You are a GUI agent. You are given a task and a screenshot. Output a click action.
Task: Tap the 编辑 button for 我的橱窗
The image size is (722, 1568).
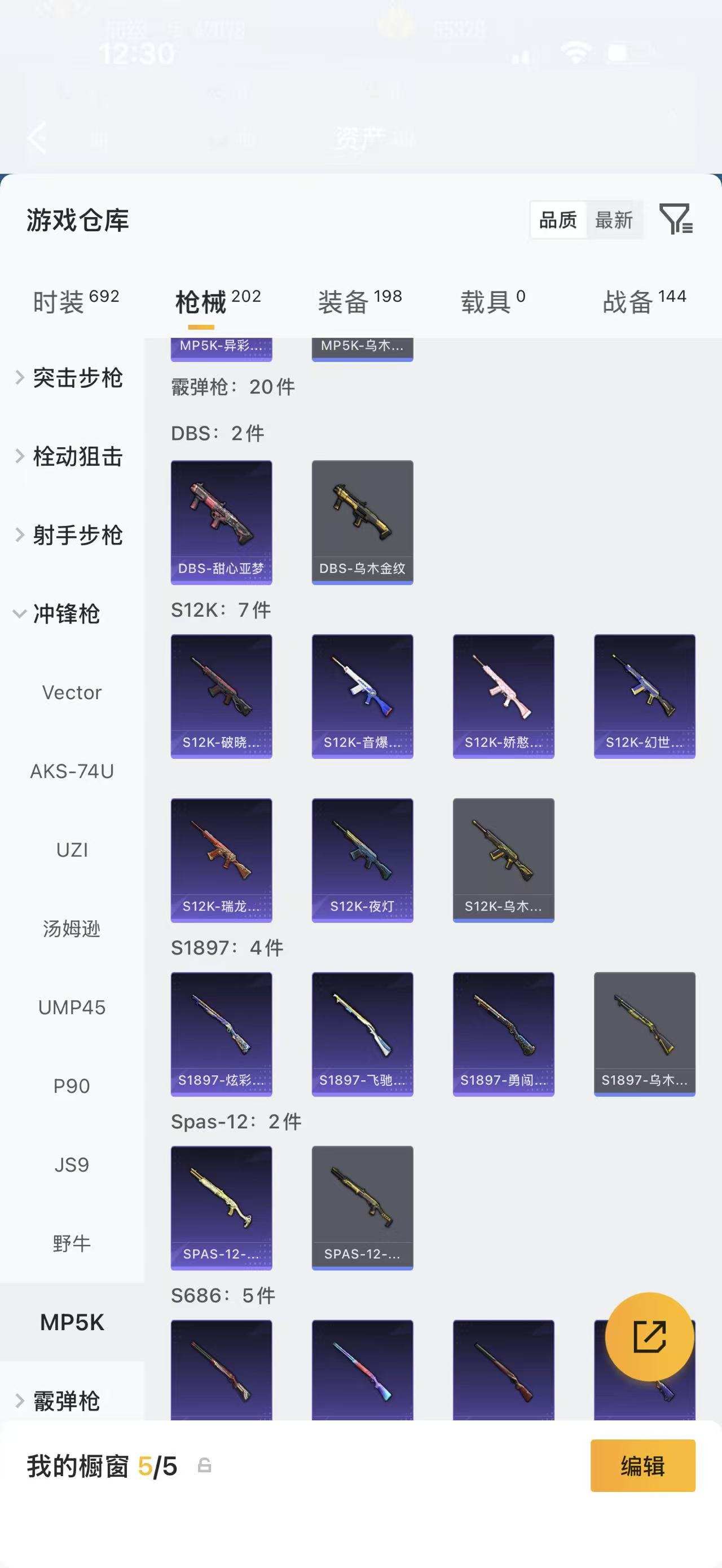pos(642,1466)
